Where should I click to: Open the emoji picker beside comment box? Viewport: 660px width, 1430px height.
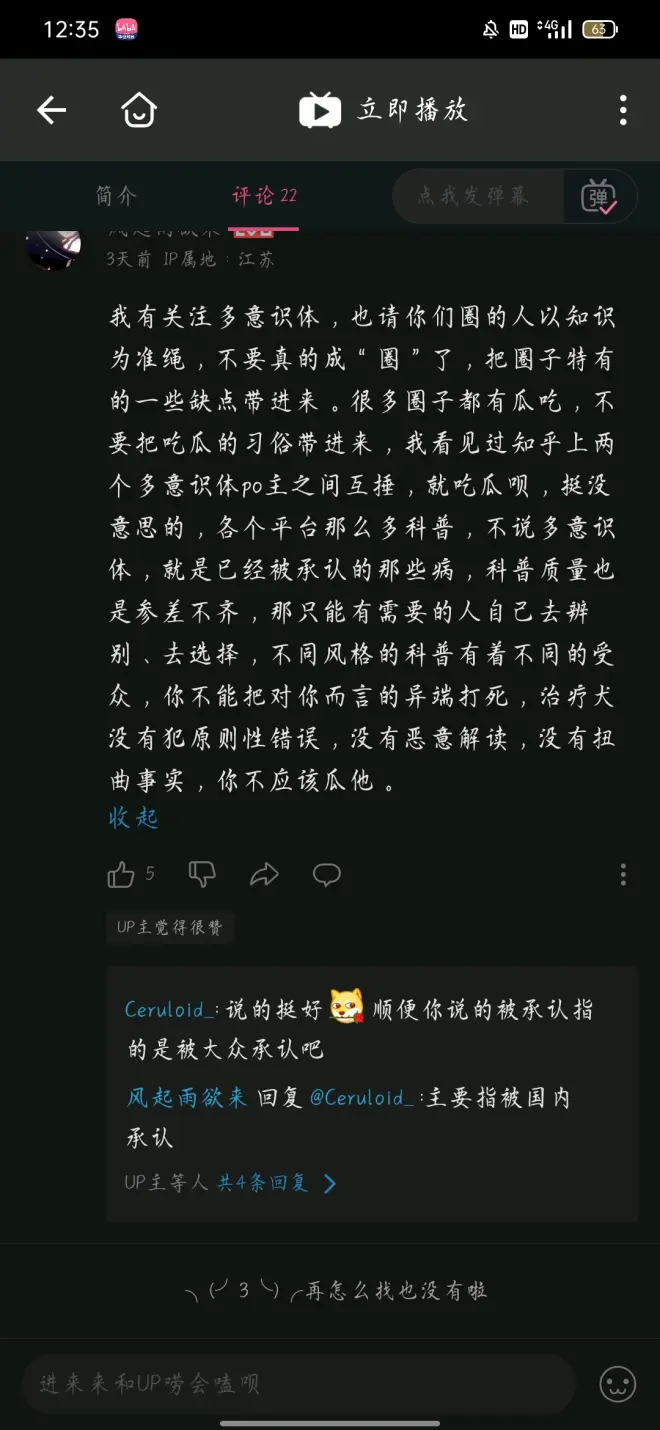(618, 1384)
